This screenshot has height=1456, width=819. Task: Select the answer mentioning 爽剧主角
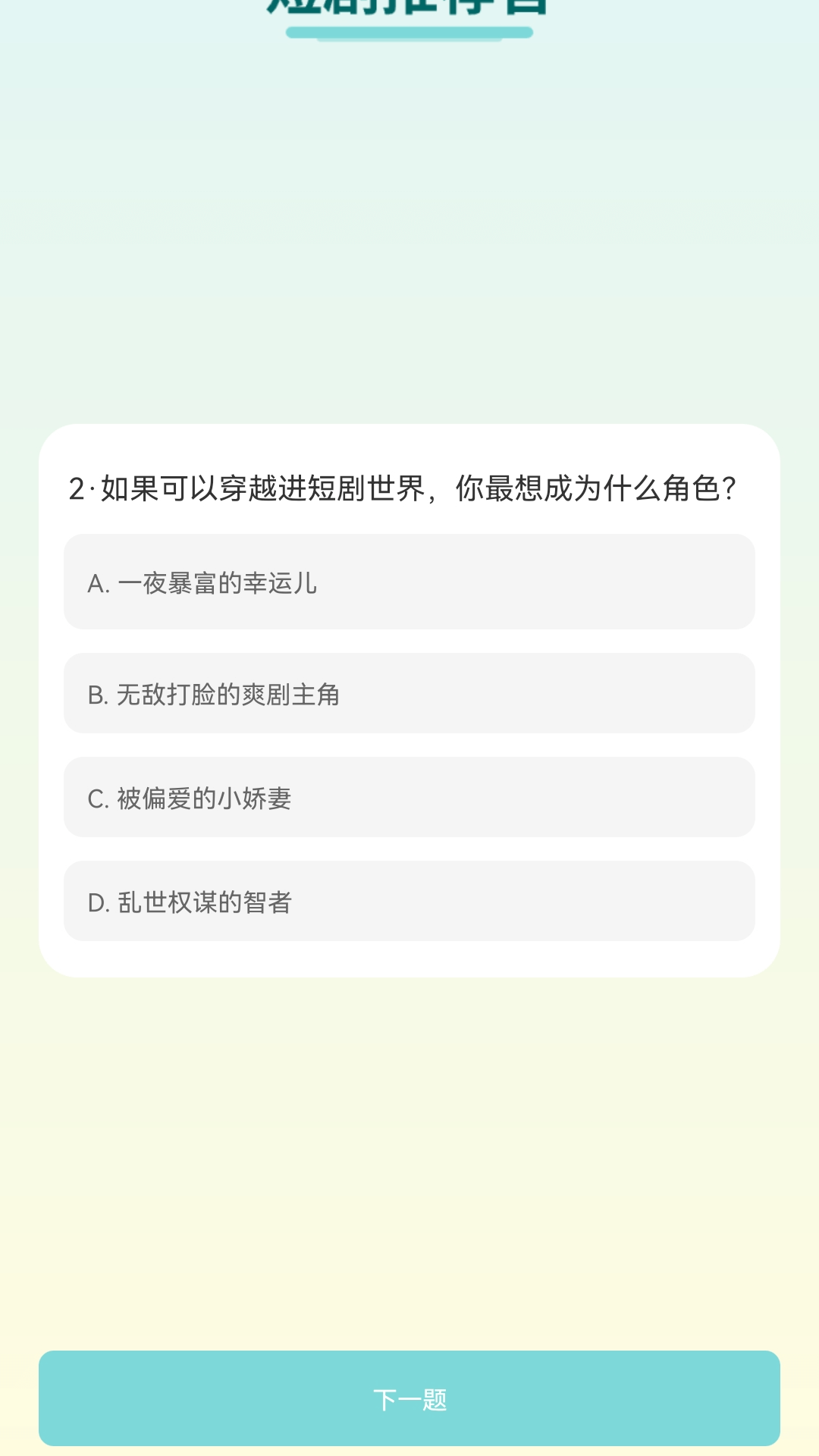409,693
